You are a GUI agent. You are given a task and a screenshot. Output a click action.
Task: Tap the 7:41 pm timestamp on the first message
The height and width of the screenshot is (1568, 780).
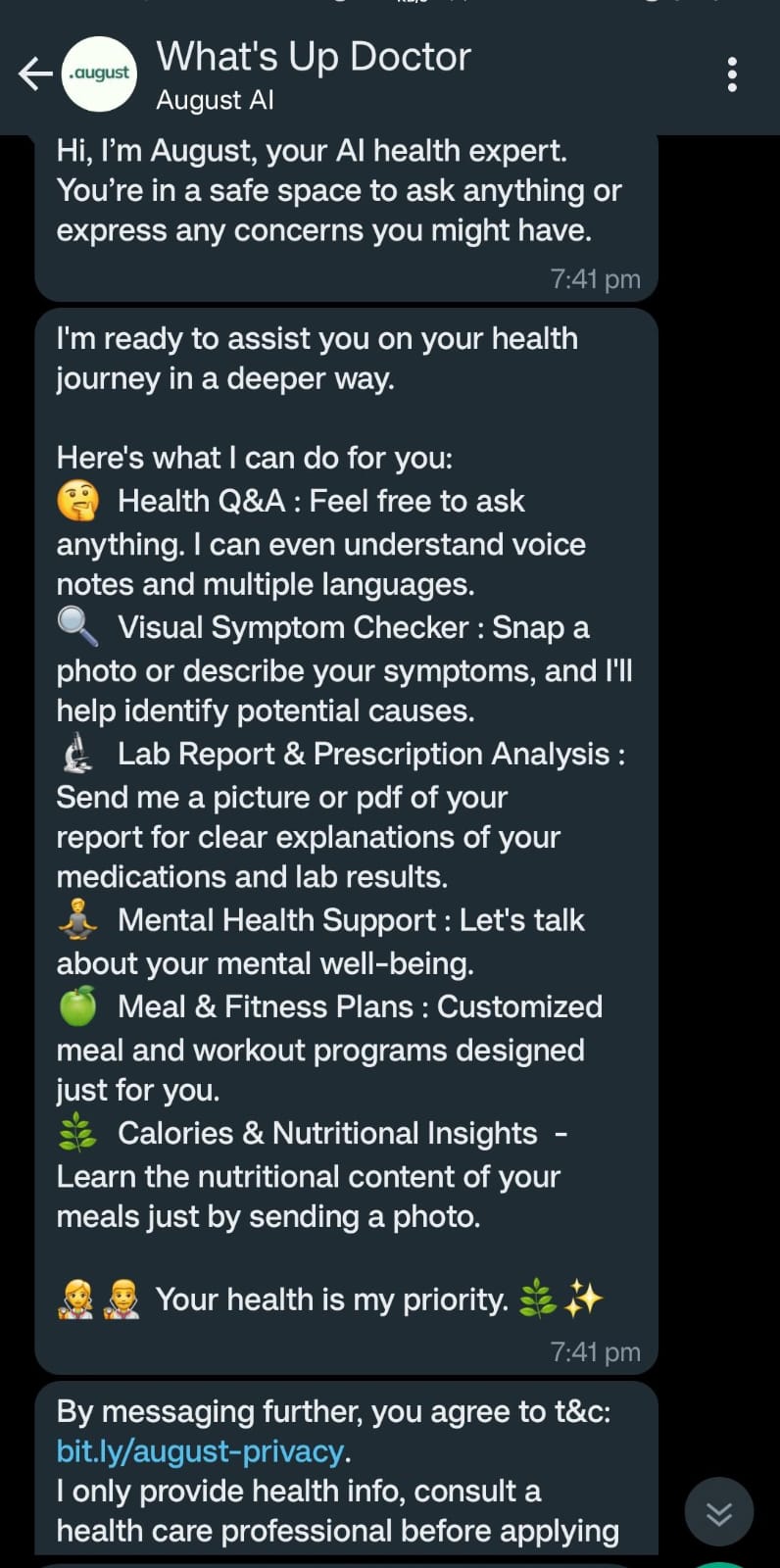point(593,278)
